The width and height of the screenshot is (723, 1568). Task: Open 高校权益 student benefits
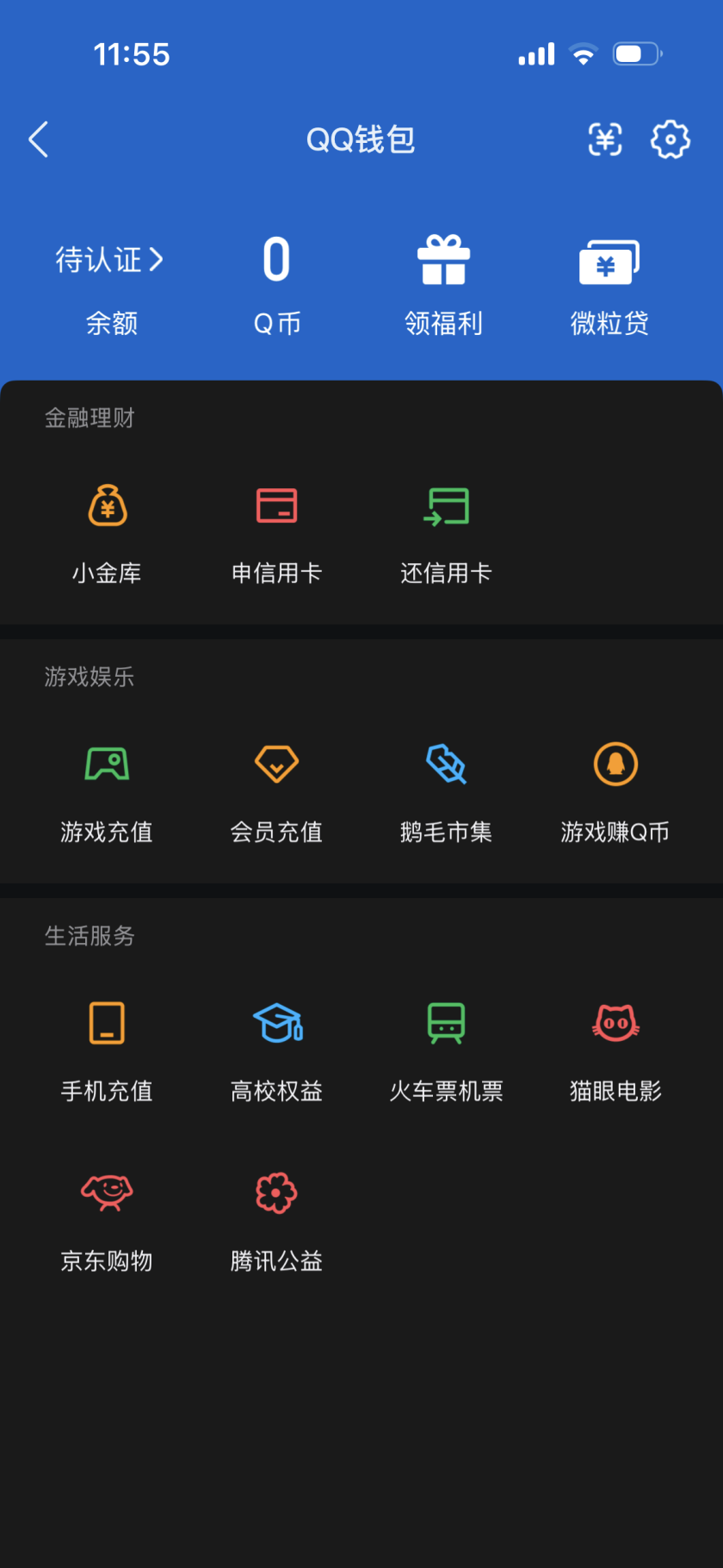tap(276, 1048)
